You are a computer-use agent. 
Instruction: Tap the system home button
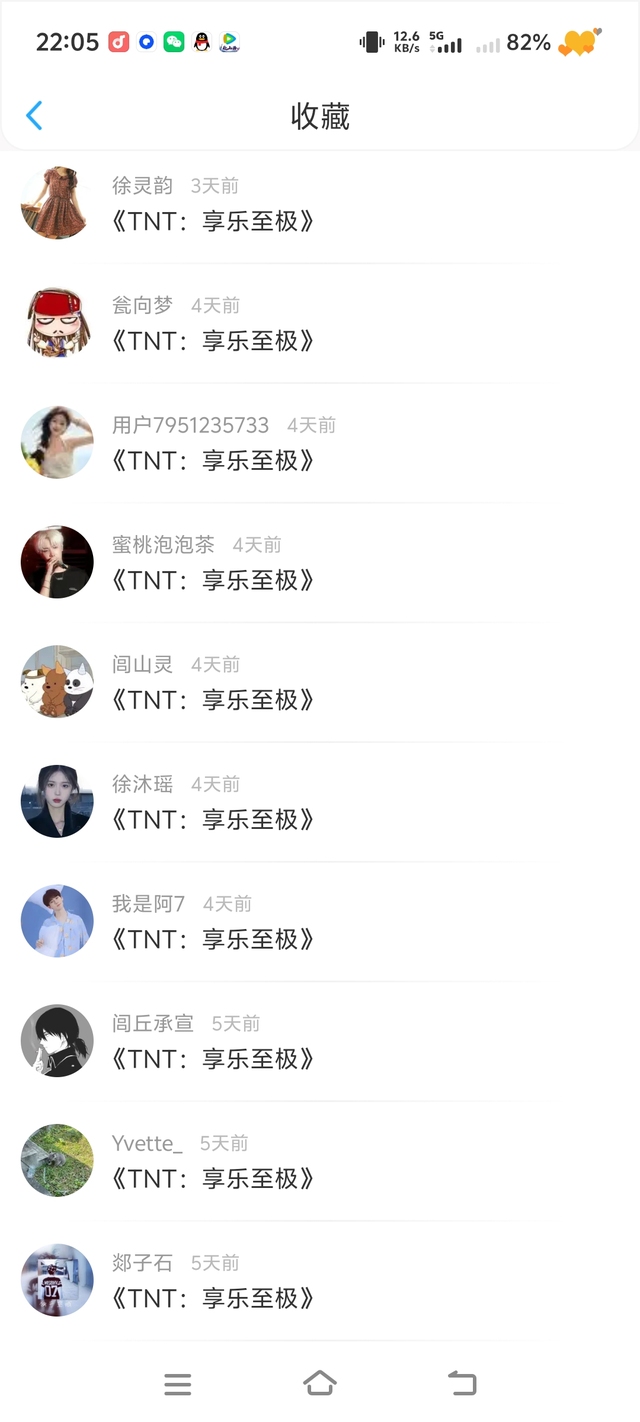point(319,1384)
